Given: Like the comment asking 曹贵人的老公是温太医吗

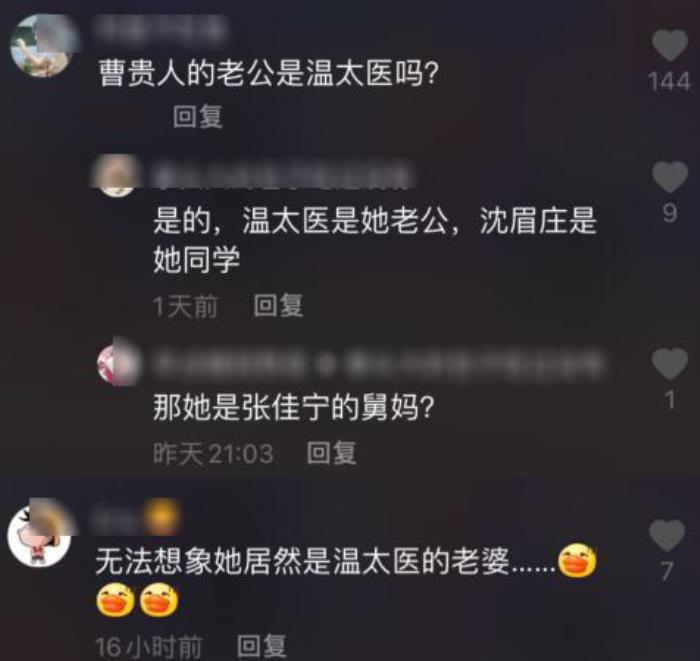Looking at the screenshot, I should click(x=669, y=45).
